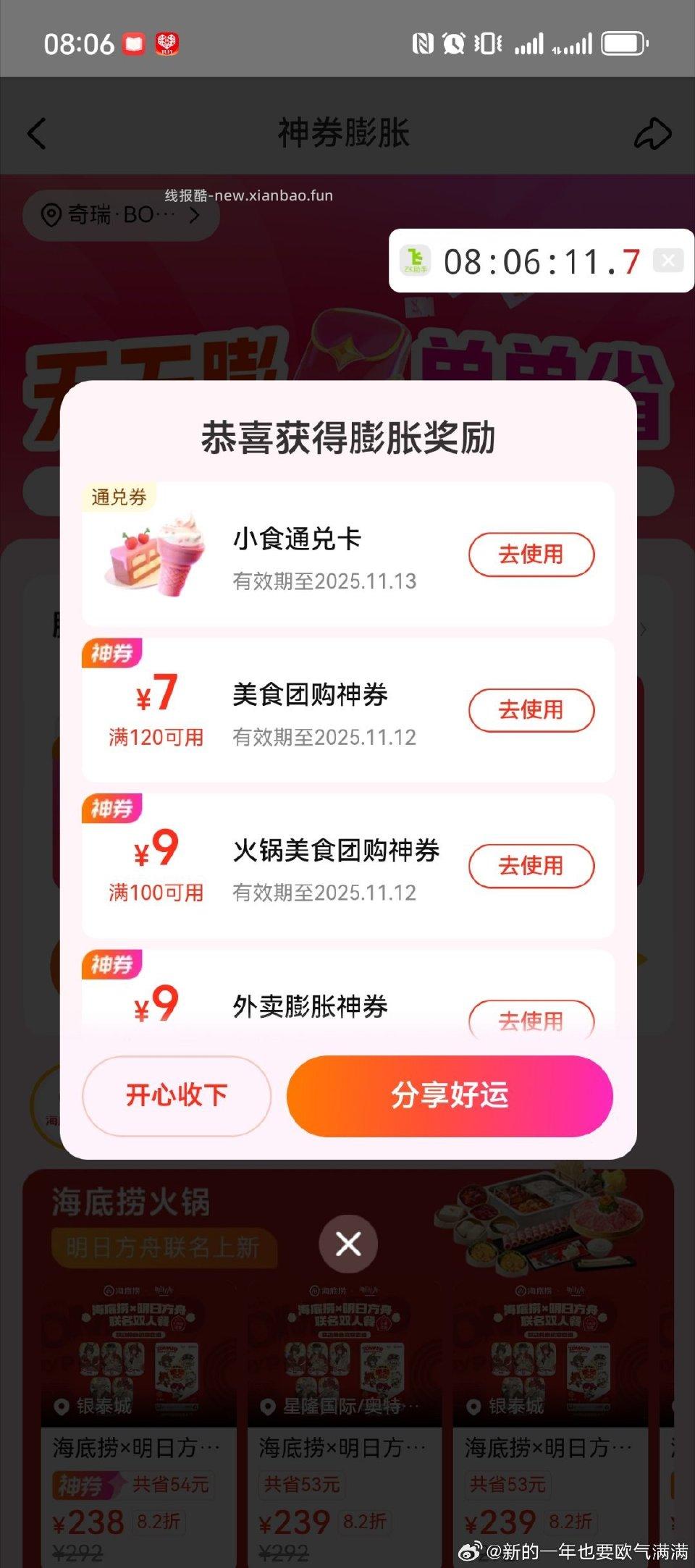
Task: Click 去使用 for 小食通兑卡
Action: [531, 554]
